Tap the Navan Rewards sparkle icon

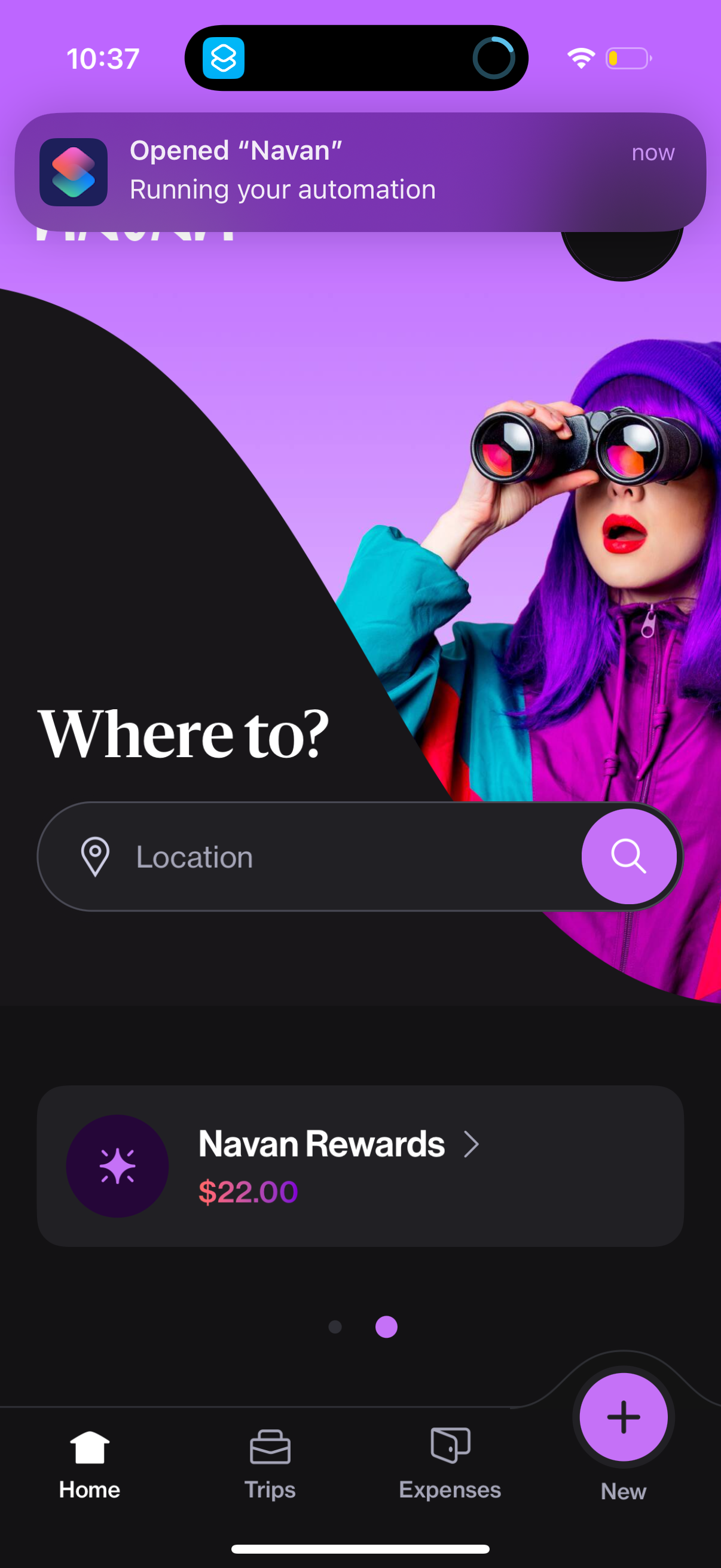pos(117,1165)
